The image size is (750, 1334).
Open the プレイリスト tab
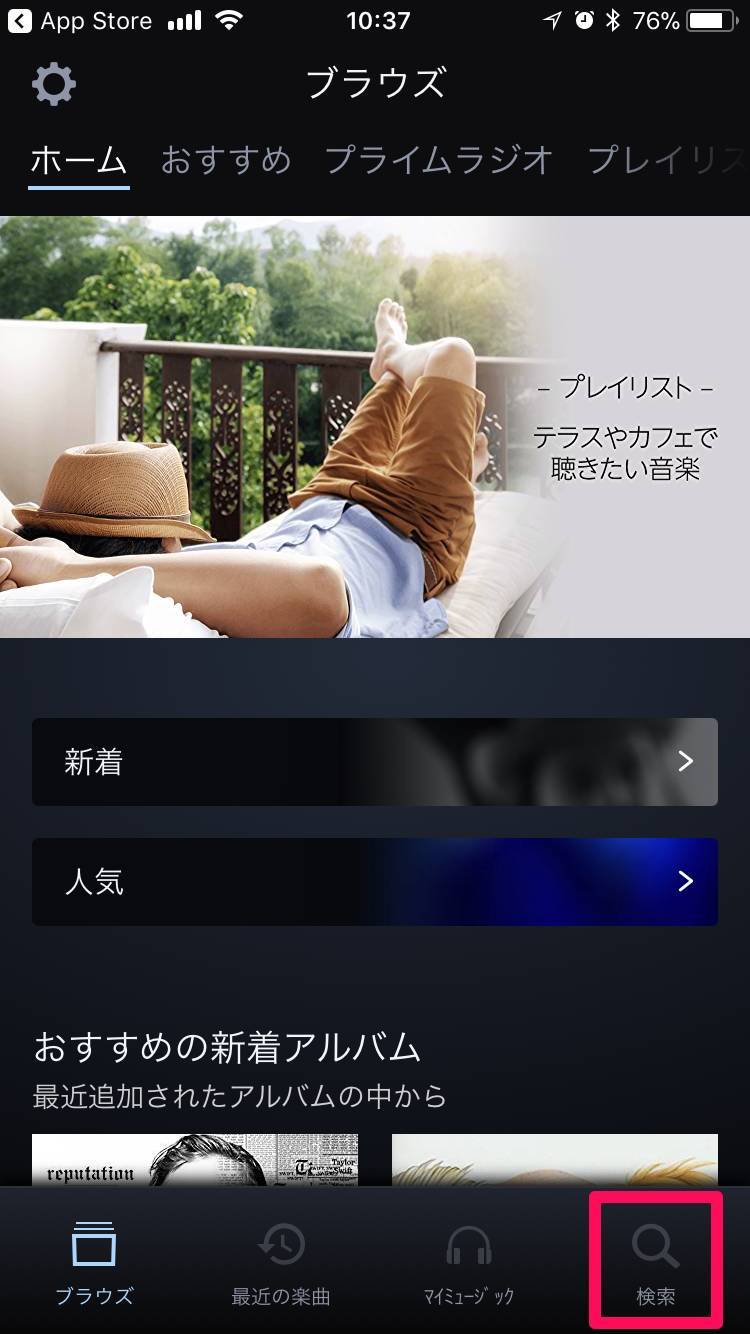[665, 160]
